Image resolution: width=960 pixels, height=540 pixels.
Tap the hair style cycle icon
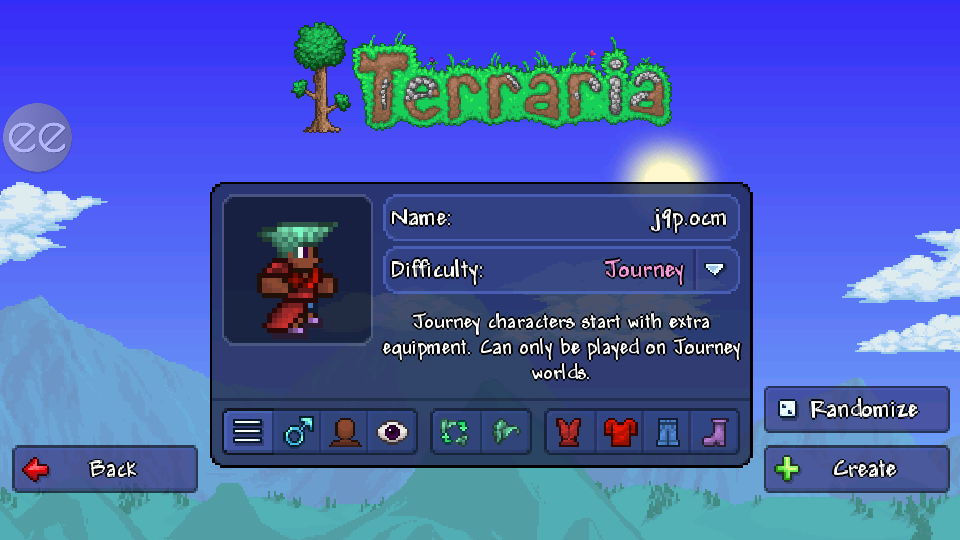(455, 432)
